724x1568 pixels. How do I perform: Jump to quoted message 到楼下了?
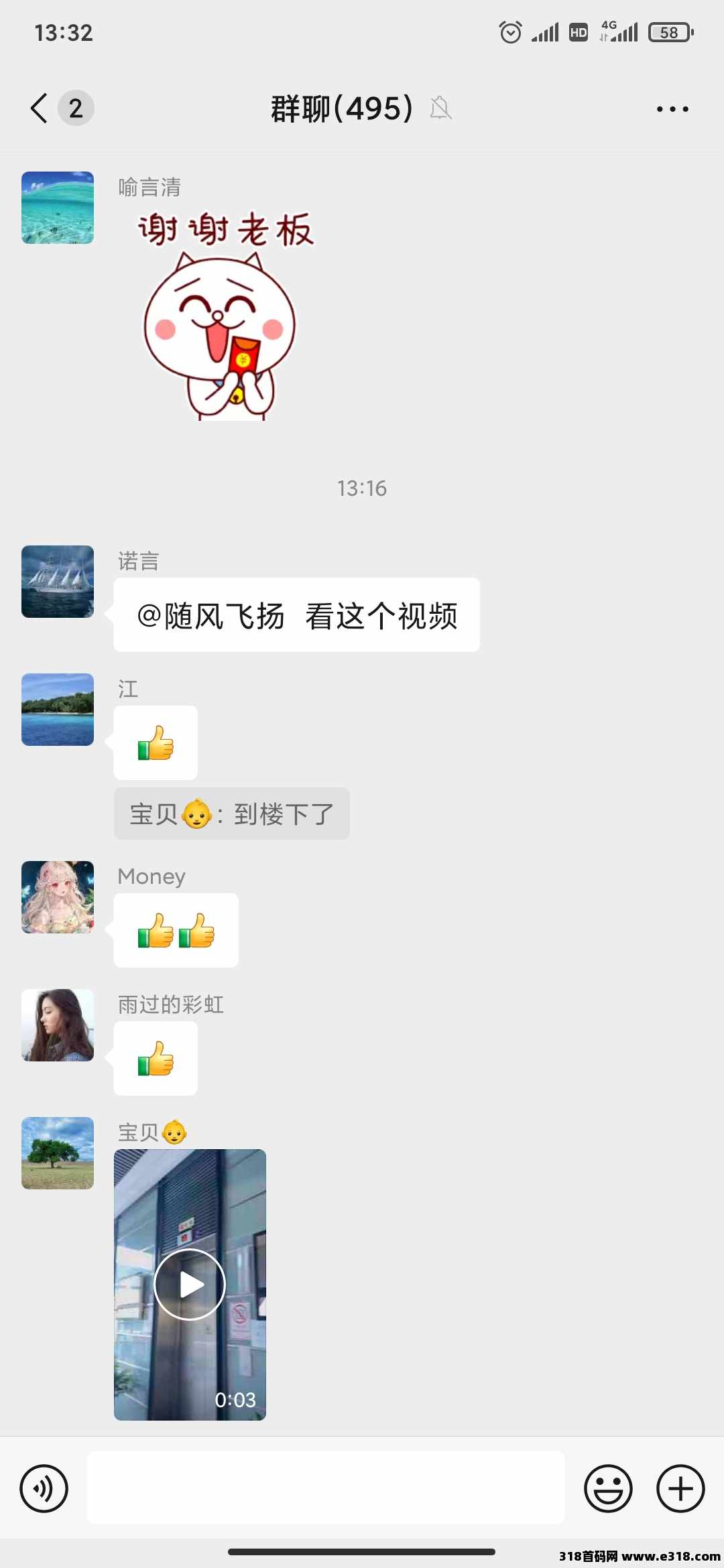click(232, 813)
